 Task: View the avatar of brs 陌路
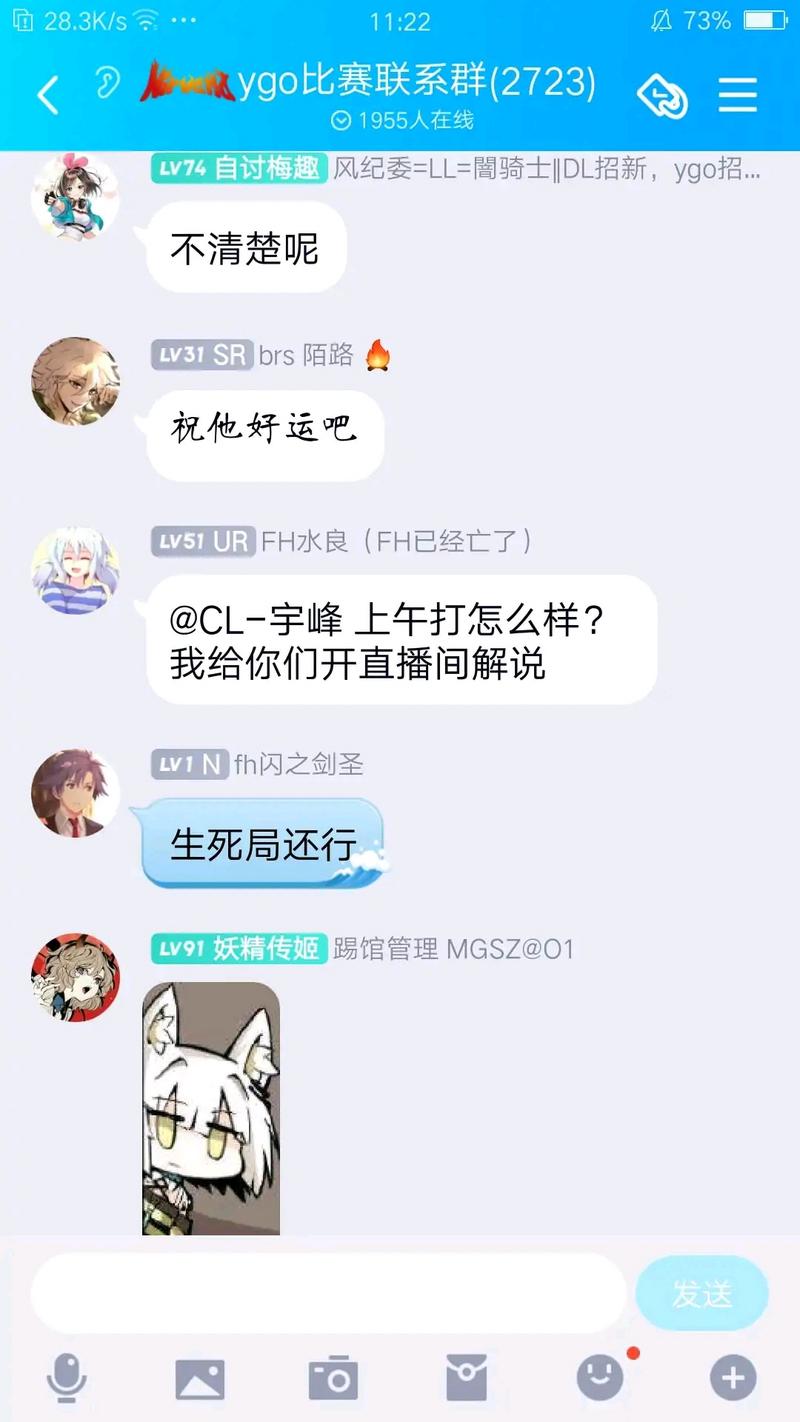coord(75,381)
